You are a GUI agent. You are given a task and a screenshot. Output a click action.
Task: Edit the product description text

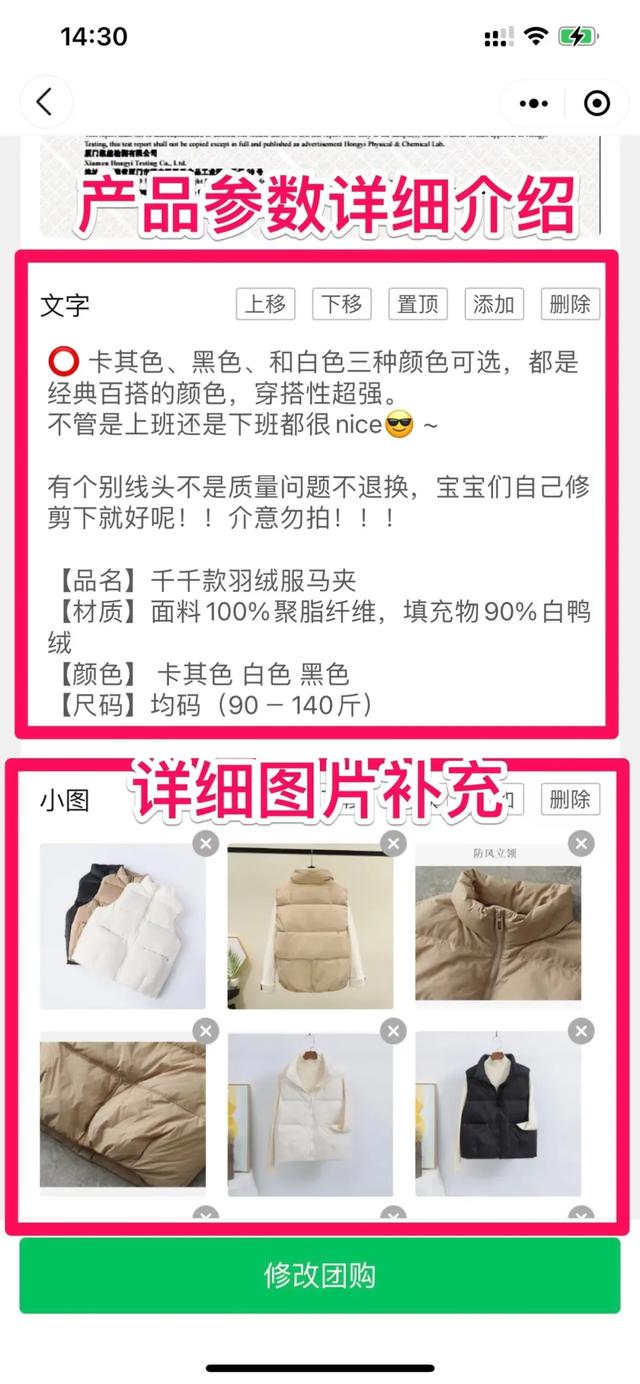(x=319, y=533)
